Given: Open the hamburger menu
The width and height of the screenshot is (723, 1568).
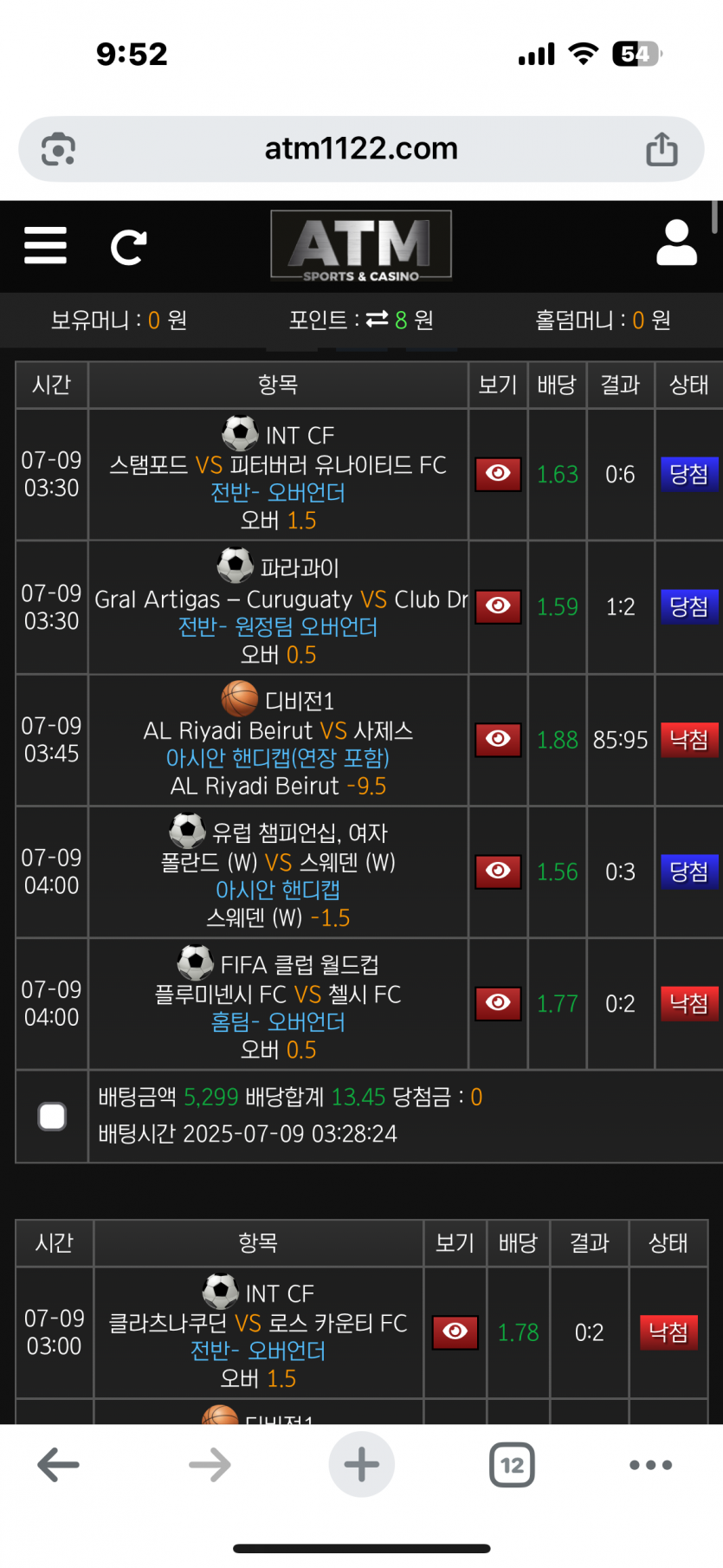Looking at the screenshot, I should click(x=45, y=245).
